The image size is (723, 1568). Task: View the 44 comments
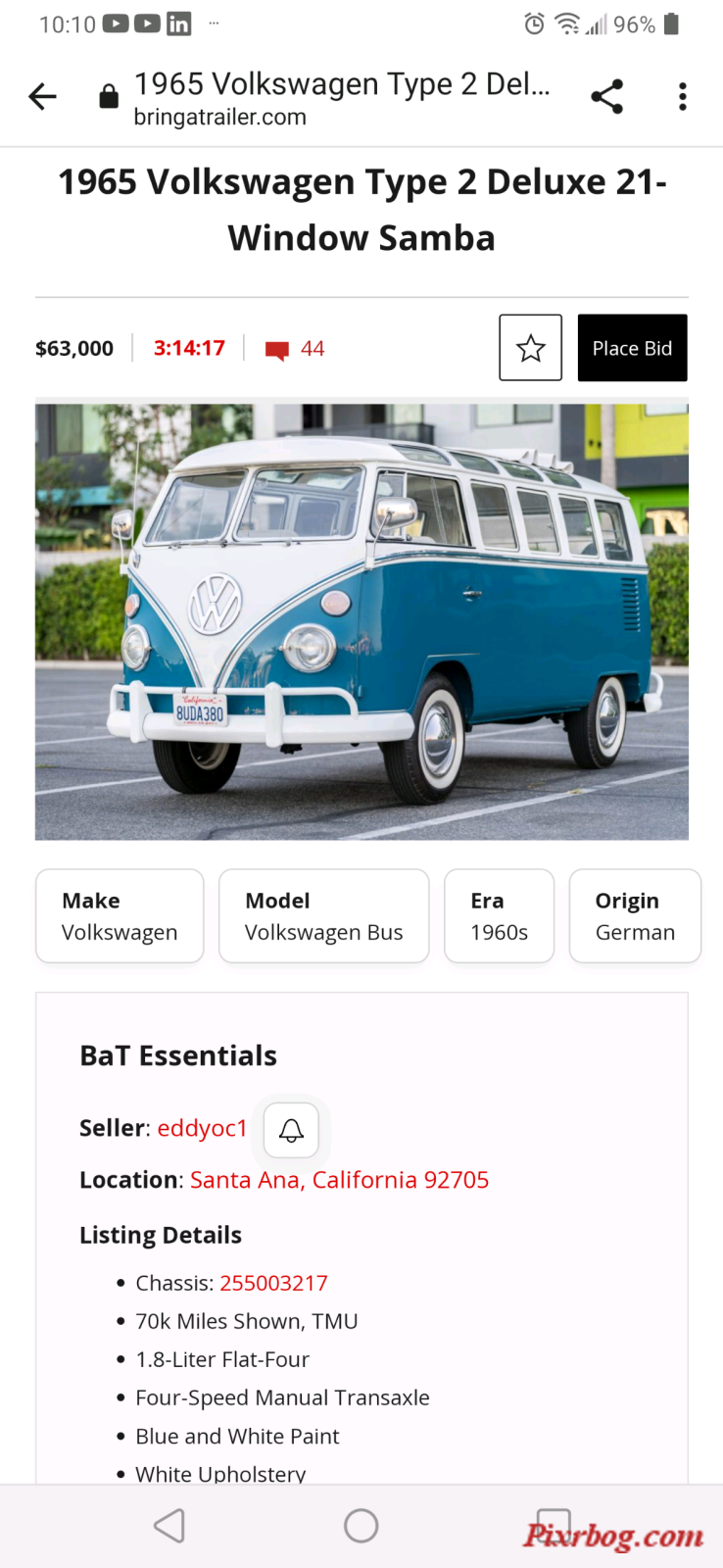tap(296, 349)
